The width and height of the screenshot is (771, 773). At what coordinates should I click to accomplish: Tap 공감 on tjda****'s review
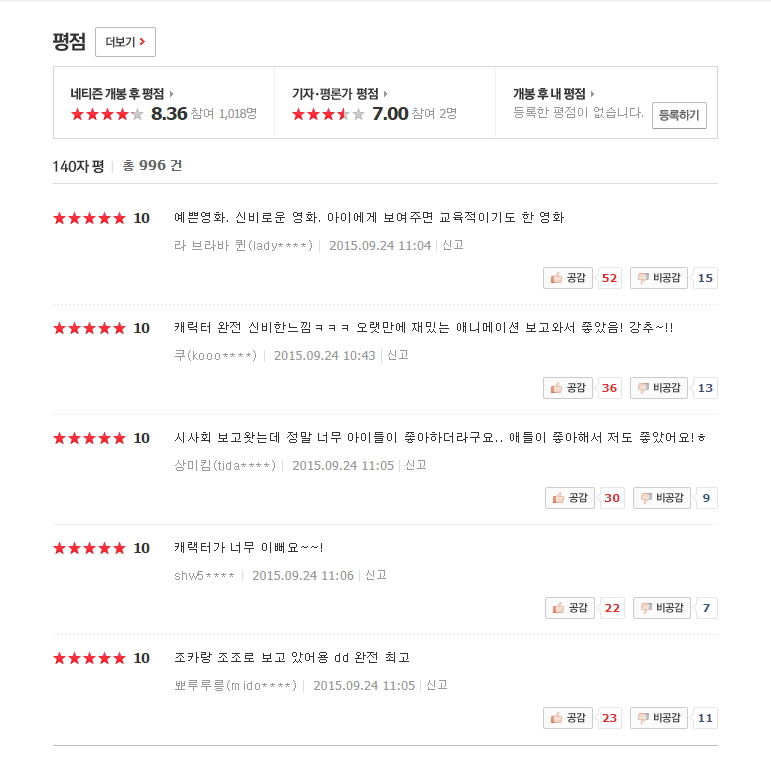tap(570, 498)
